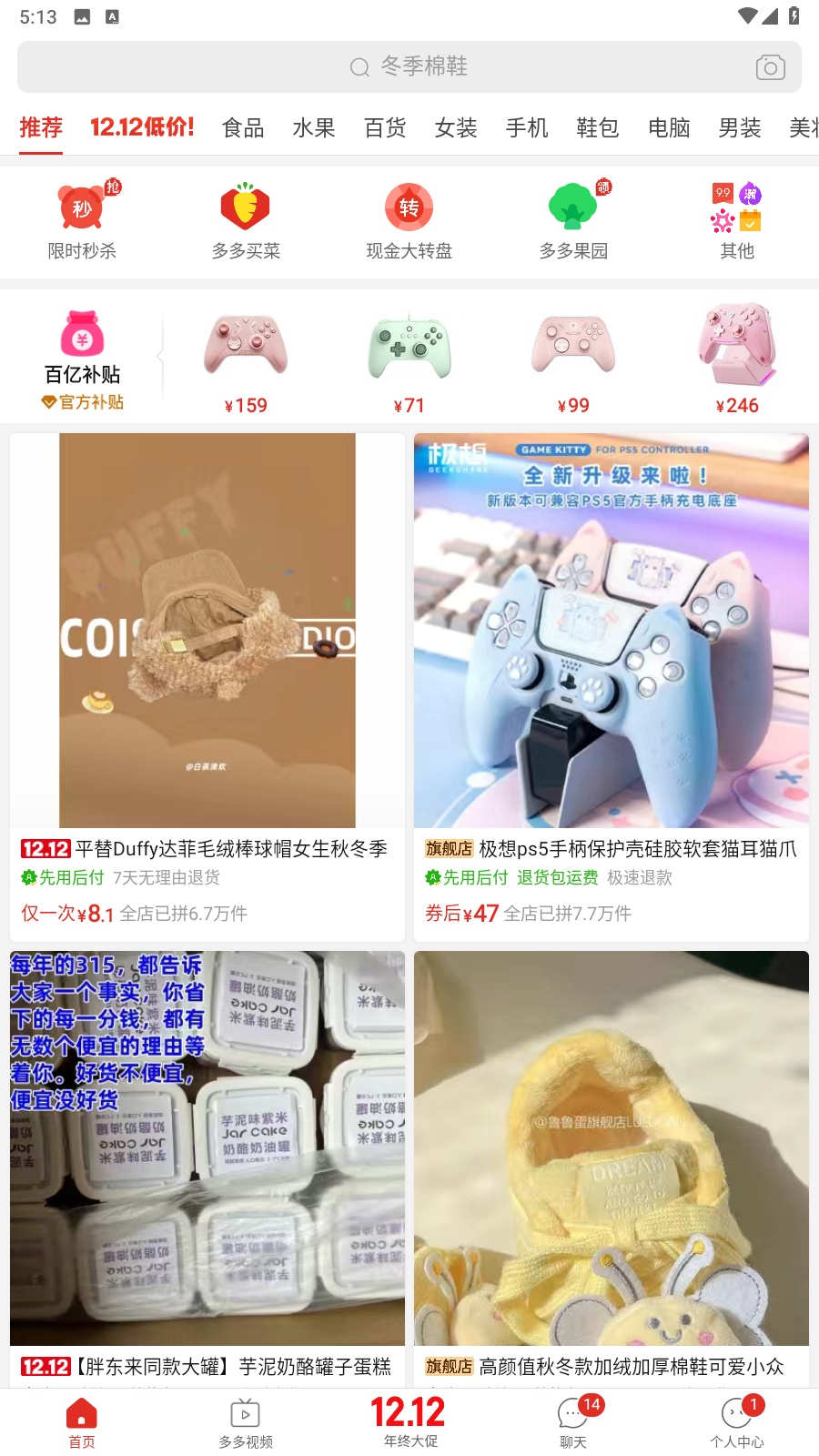
Task: View the green controller priced ¥71
Action: click(409, 360)
